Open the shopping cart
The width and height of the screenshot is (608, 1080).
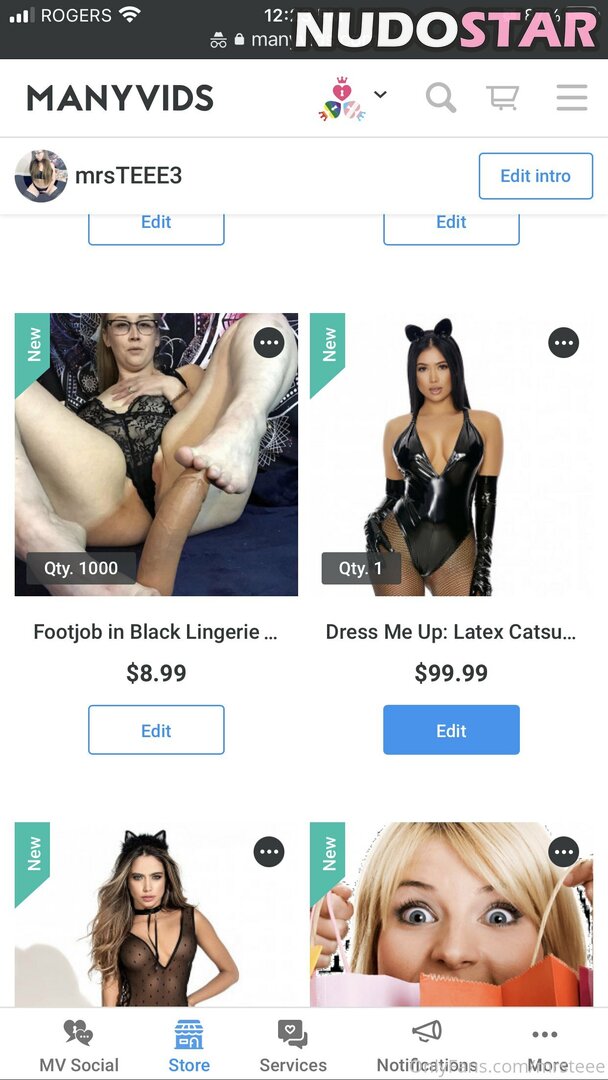click(x=502, y=97)
